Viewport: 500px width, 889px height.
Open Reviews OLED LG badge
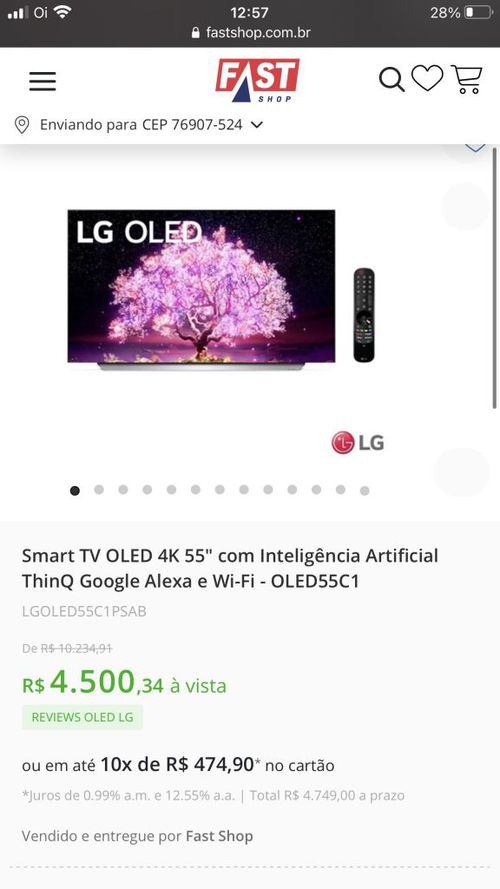82,717
